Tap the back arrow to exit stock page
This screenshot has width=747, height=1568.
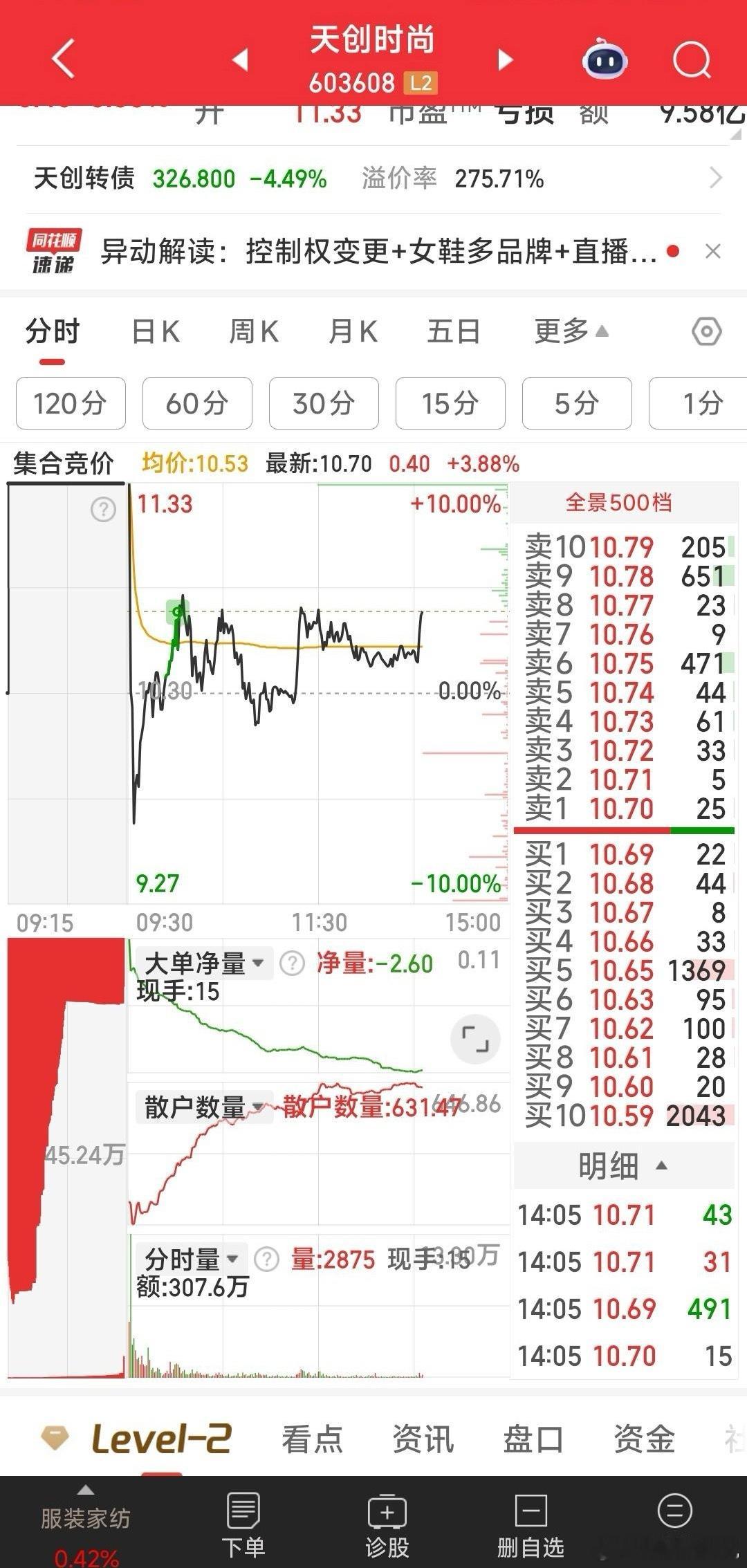[62, 59]
